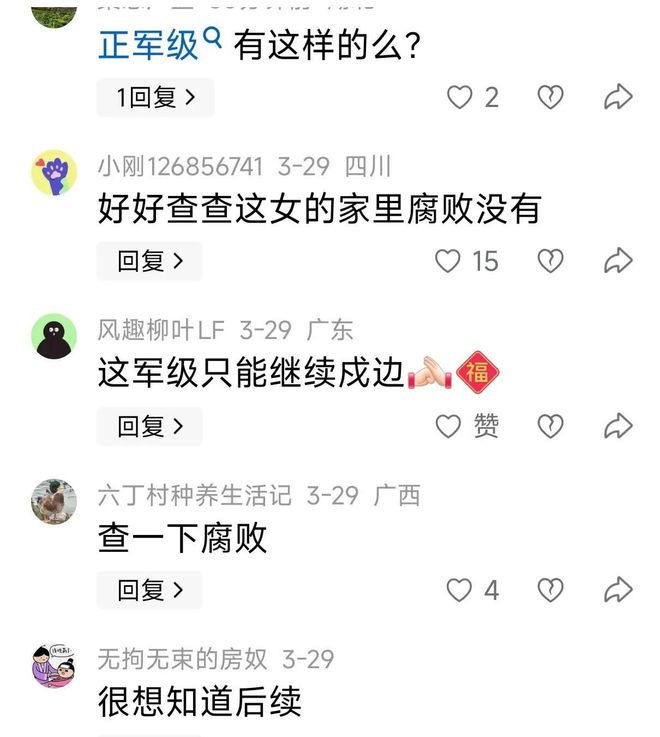Open 风趣柳叶LF's avatar
This screenshot has width=660, height=737.
coord(54,336)
